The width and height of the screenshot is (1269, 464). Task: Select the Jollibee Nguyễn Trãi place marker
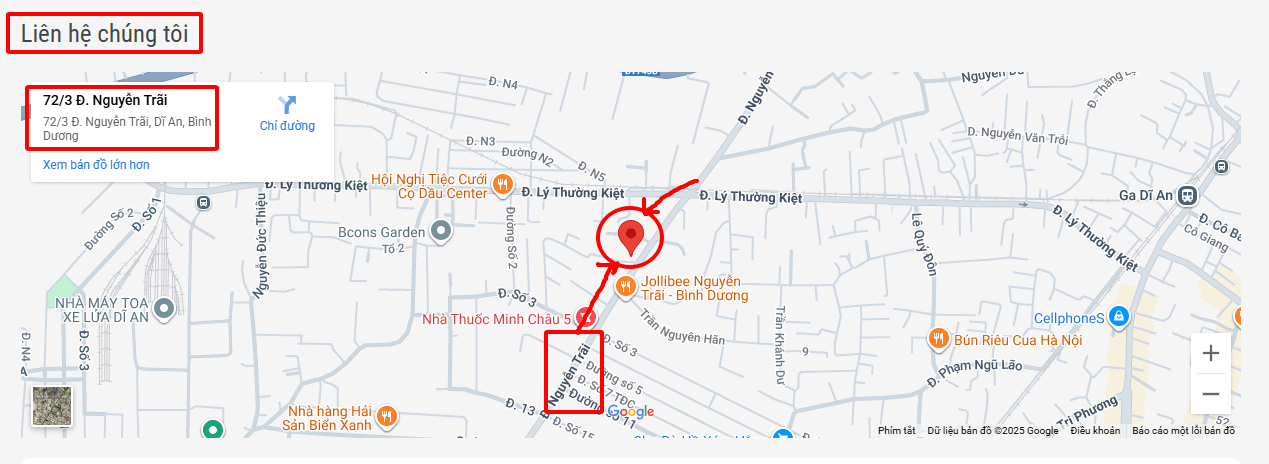pyautogui.click(x=627, y=287)
